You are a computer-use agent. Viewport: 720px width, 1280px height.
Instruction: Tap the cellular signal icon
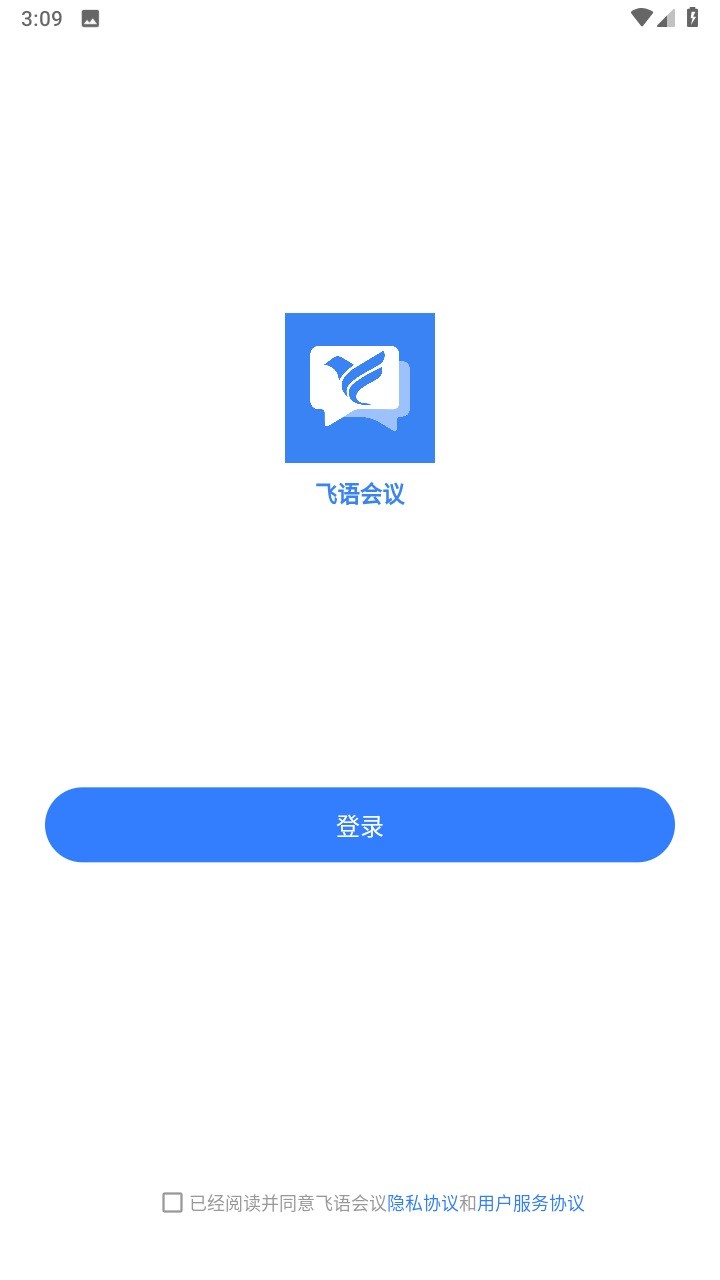[665, 17]
